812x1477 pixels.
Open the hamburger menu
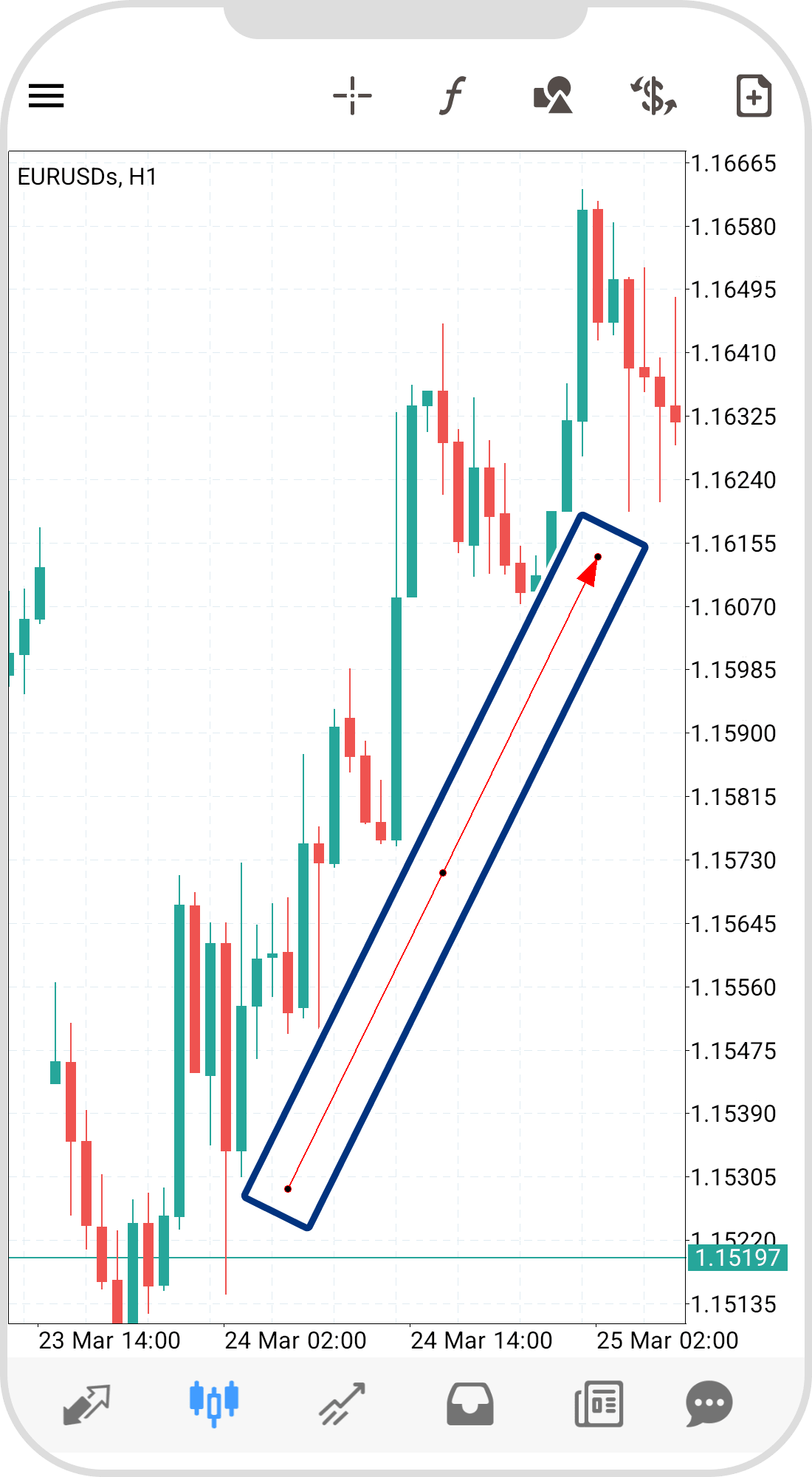pos(46,96)
